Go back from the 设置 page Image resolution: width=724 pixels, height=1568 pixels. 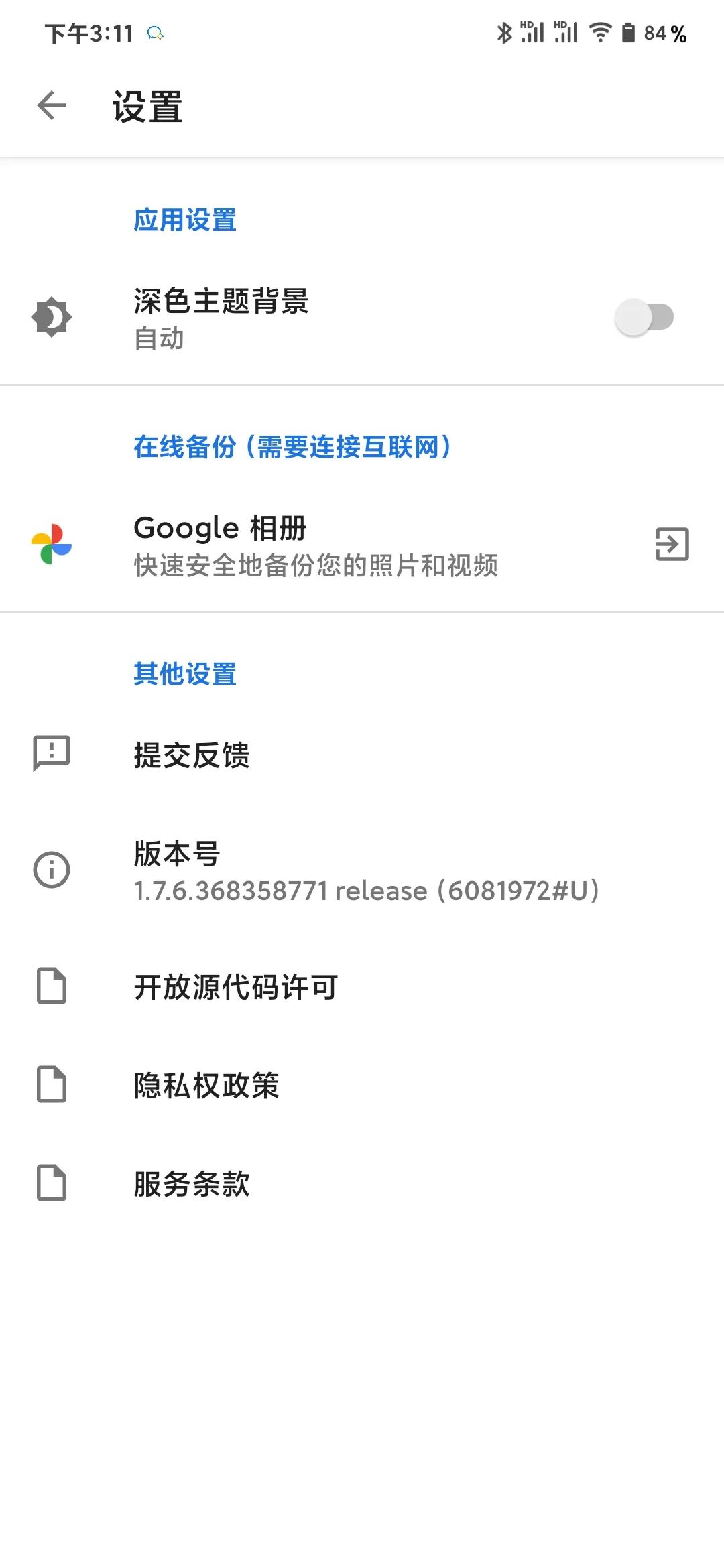[x=52, y=106]
